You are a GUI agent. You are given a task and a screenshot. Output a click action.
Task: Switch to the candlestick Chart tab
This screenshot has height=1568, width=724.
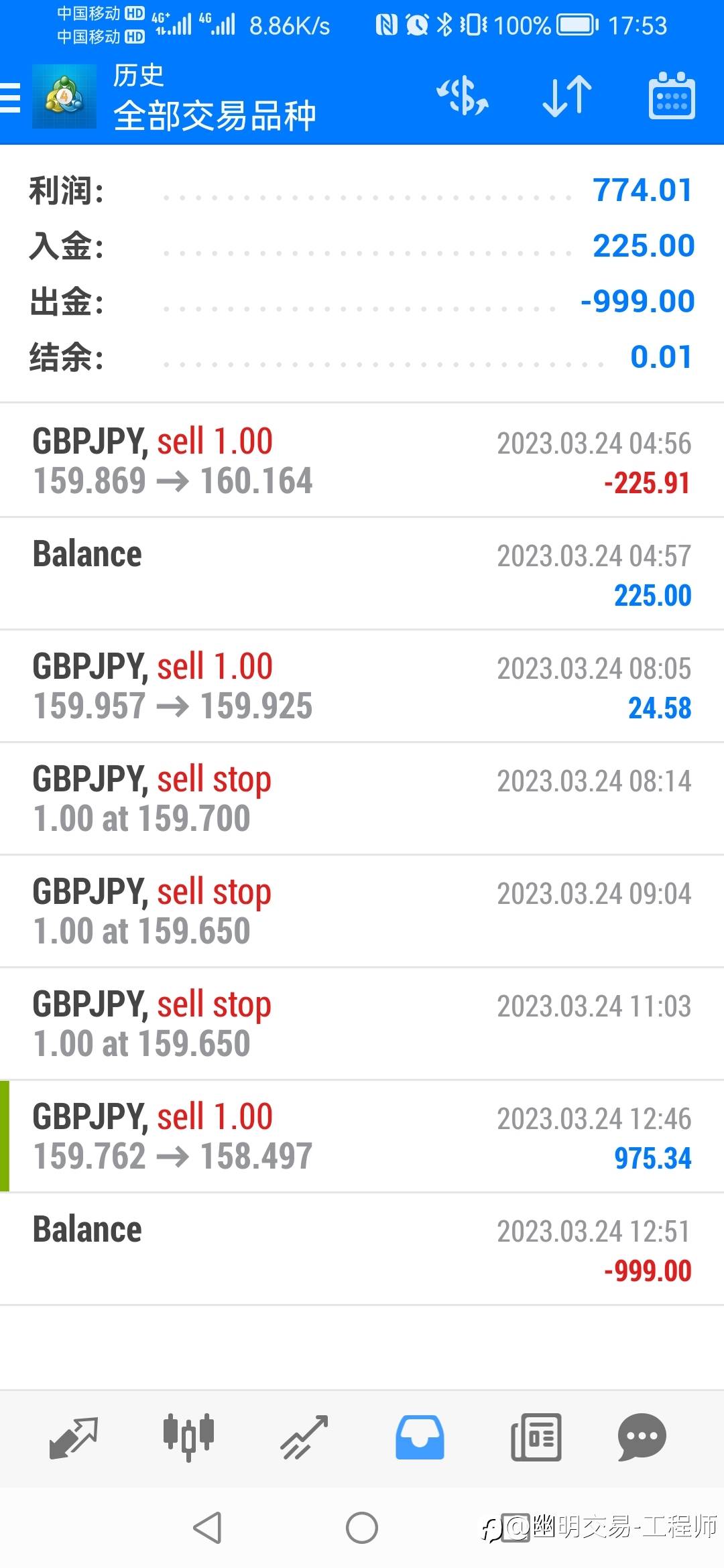point(188,1438)
